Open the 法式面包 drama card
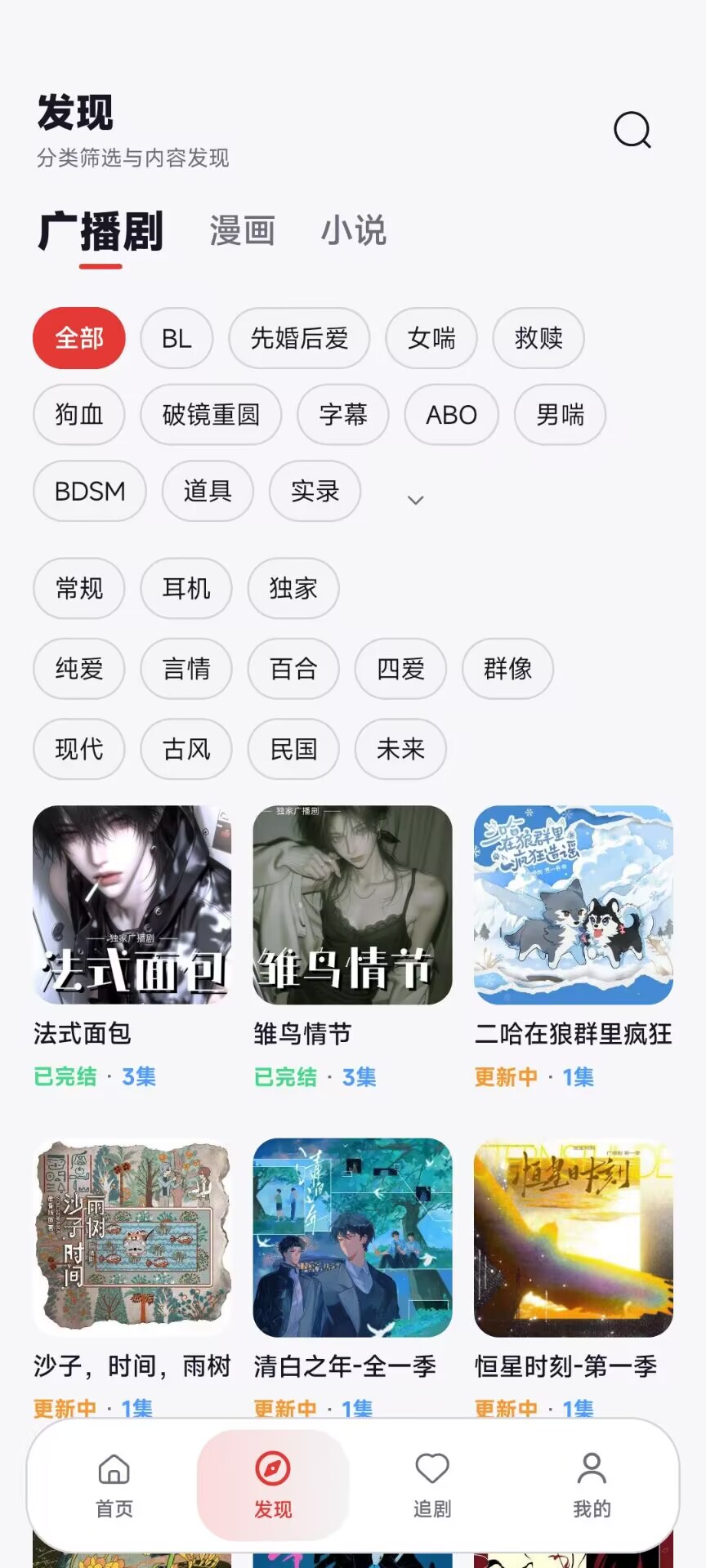This screenshot has width=706, height=1568. 132,947
